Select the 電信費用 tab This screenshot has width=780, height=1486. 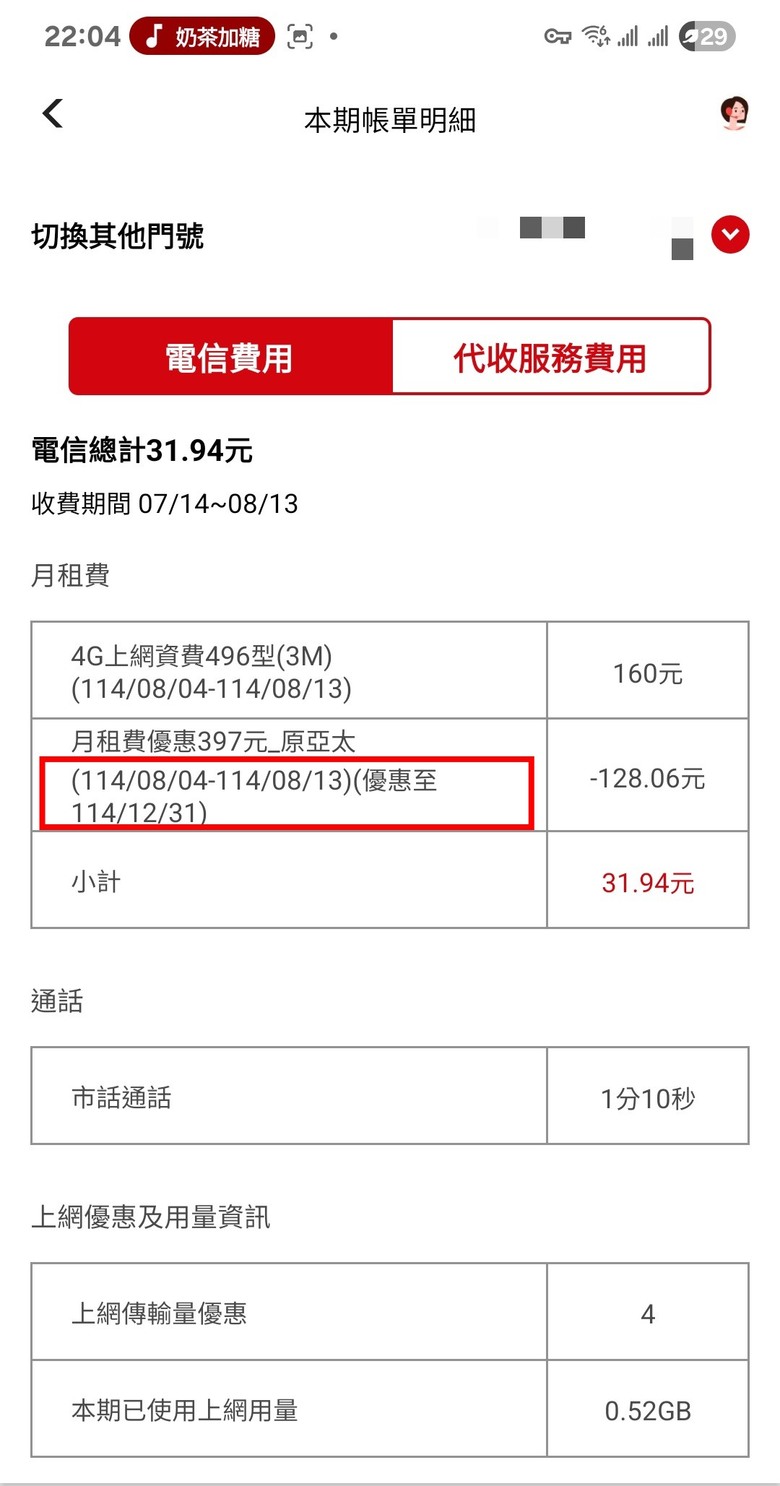[230, 357]
